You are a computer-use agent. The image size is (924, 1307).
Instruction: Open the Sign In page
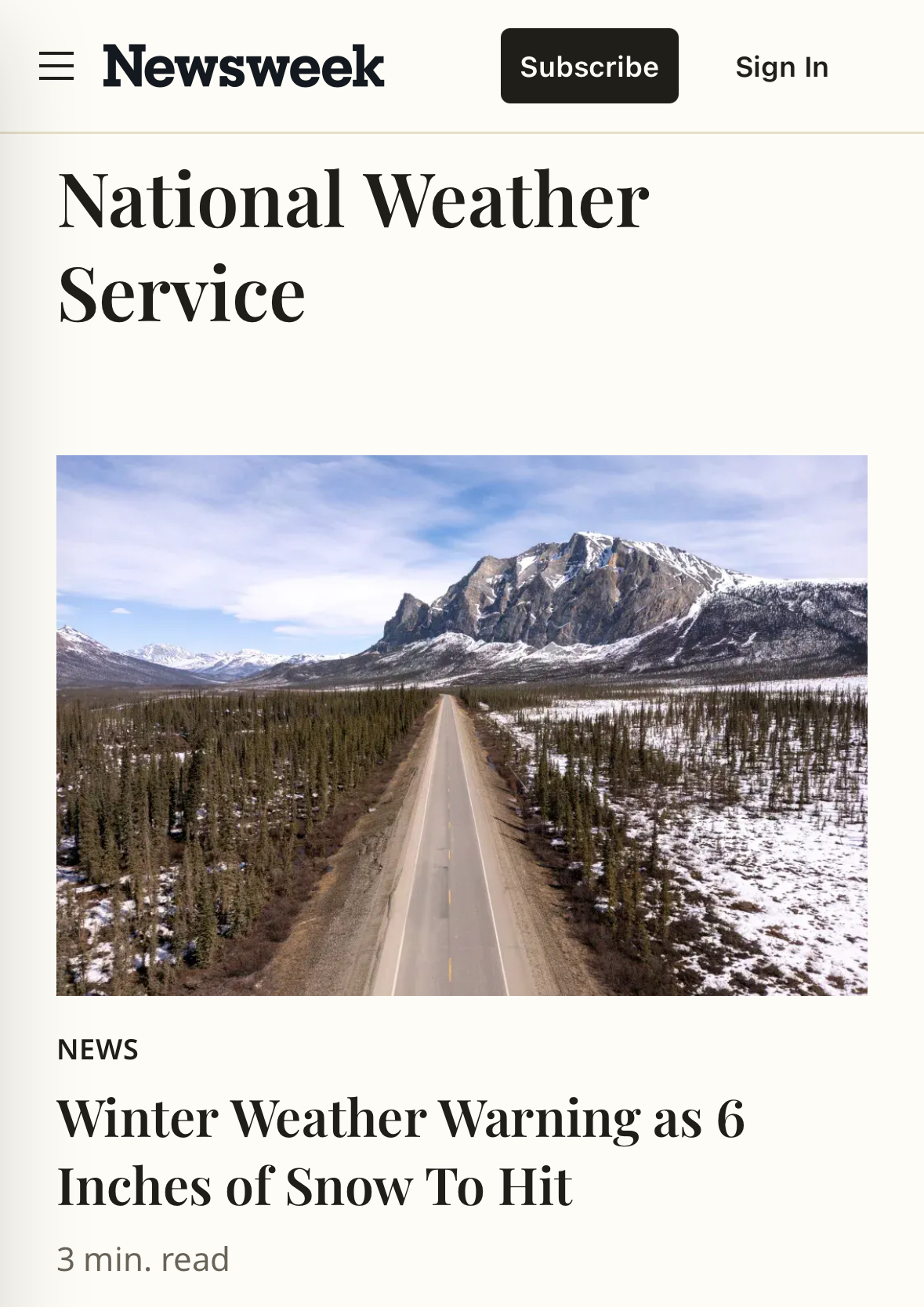(781, 67)
